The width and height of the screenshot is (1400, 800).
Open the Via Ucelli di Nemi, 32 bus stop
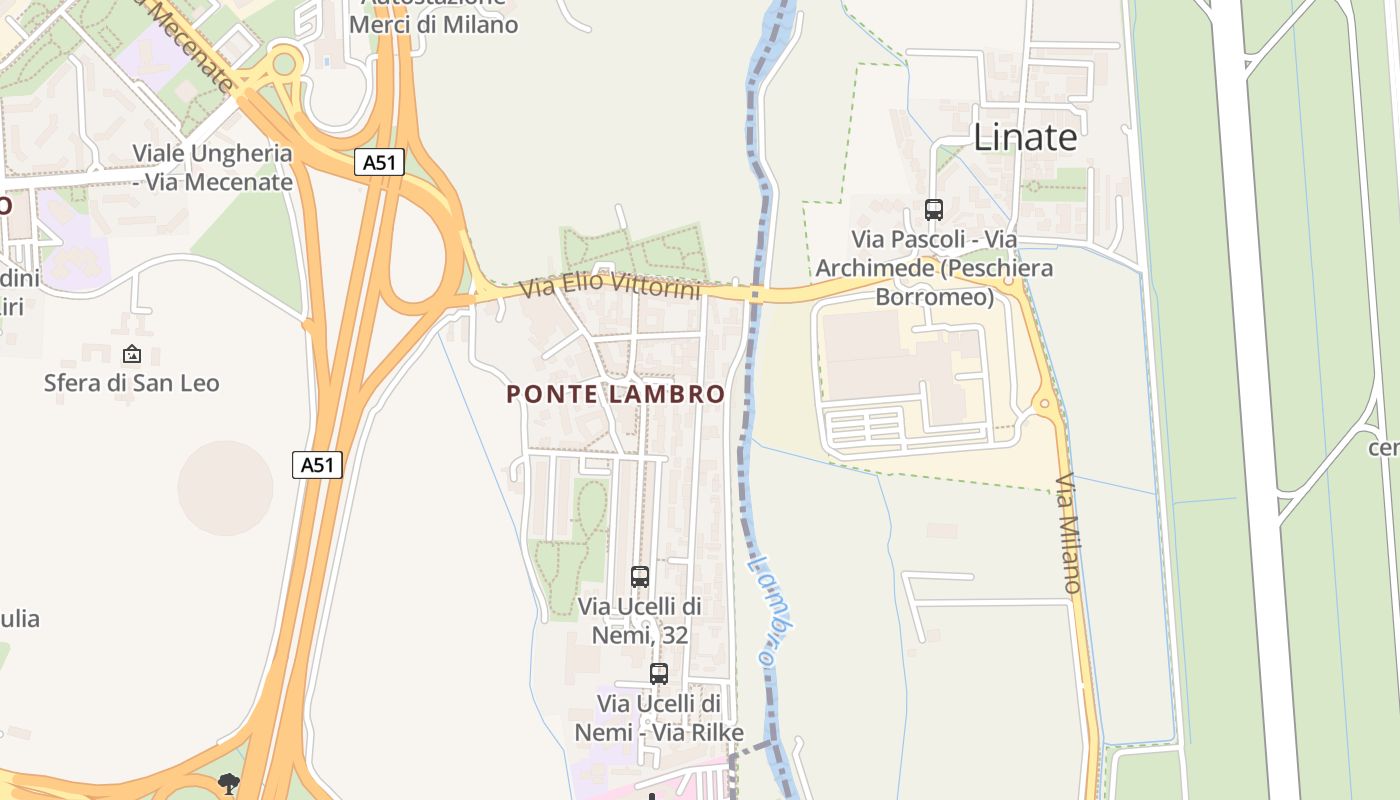640,577
